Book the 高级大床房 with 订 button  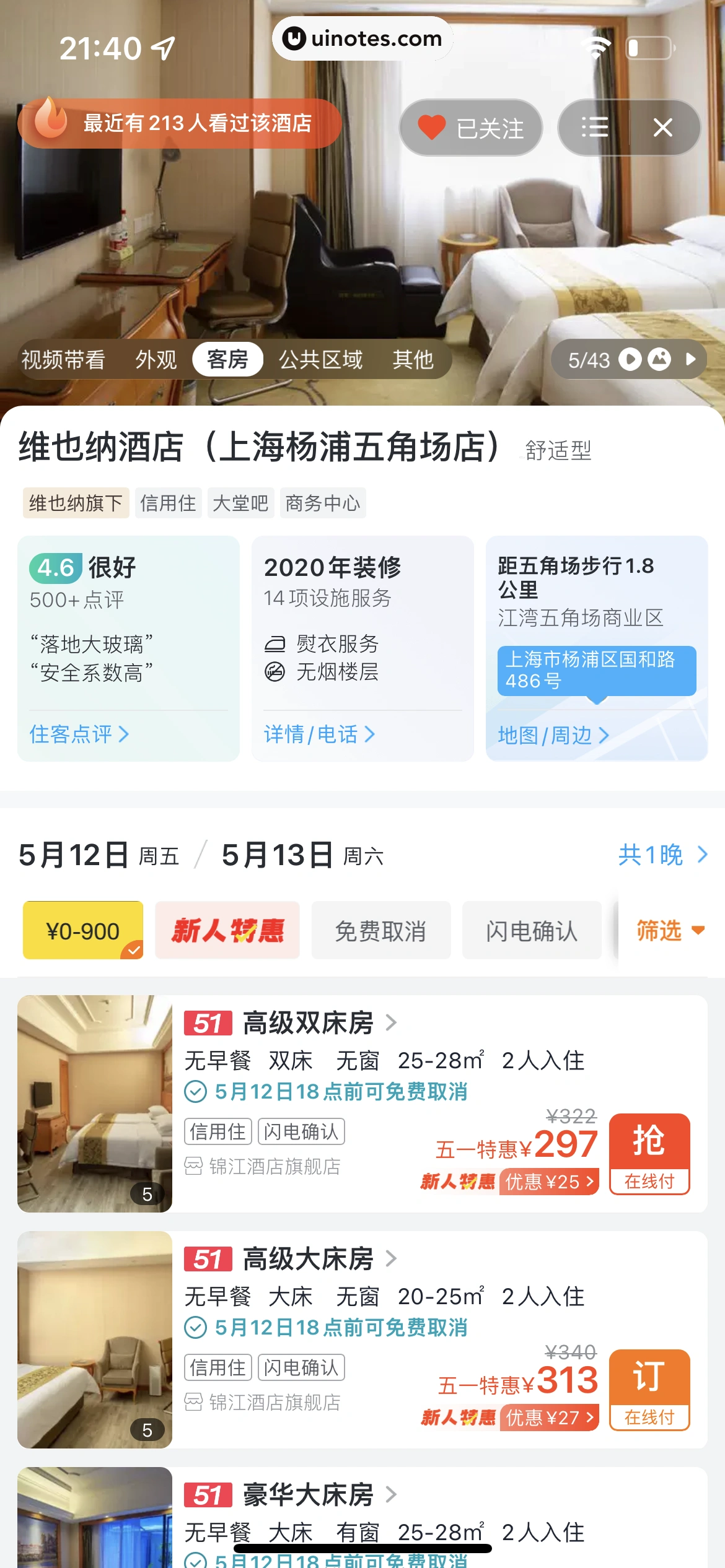pyautogui.click(x=649, y=1390)
